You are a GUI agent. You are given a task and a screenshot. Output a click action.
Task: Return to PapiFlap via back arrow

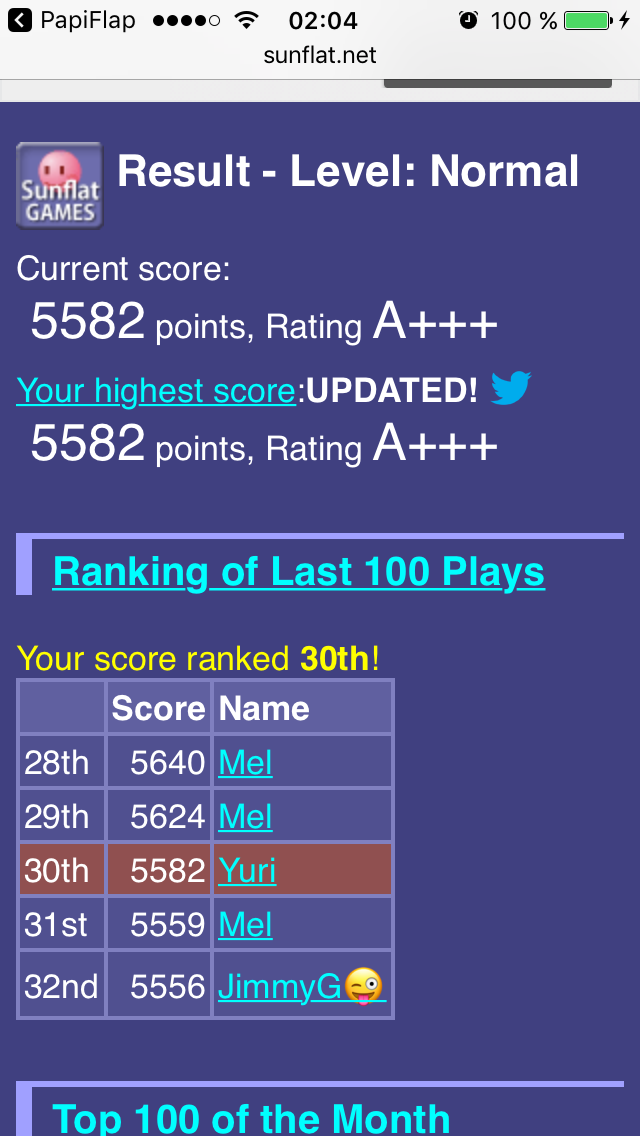(x=22, y=20)
